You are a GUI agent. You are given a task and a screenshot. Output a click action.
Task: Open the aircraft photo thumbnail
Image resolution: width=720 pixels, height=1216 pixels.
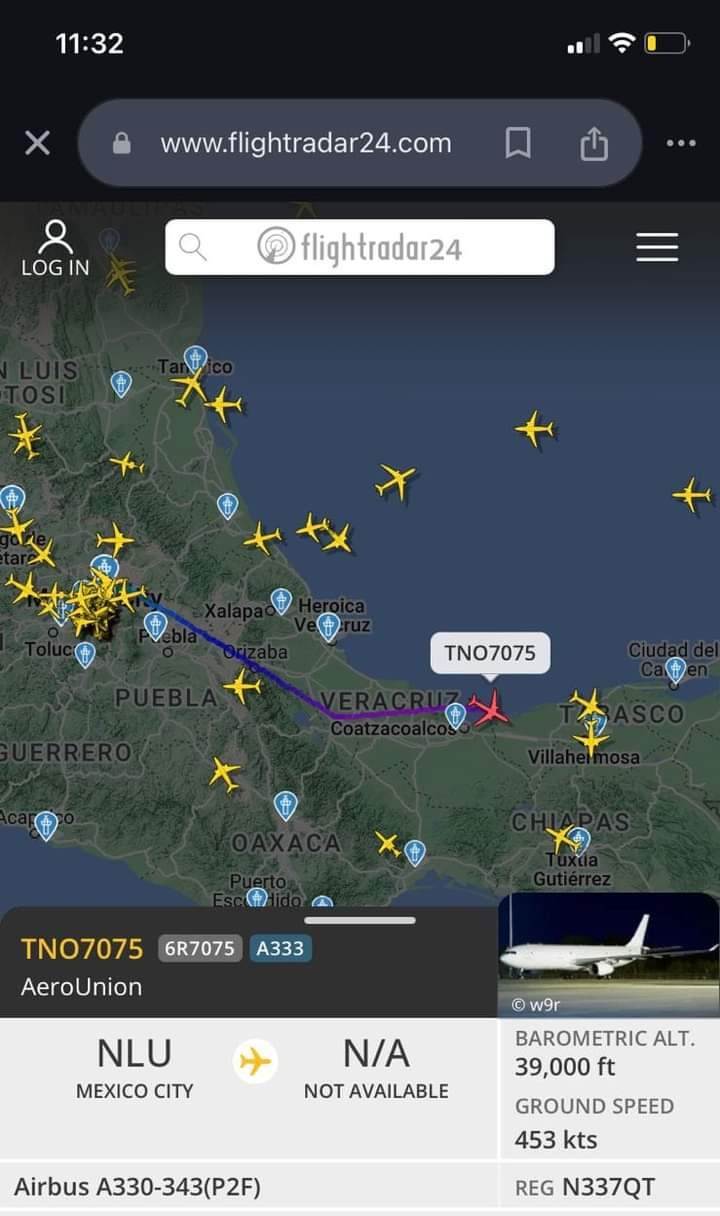tap(608, 955)
